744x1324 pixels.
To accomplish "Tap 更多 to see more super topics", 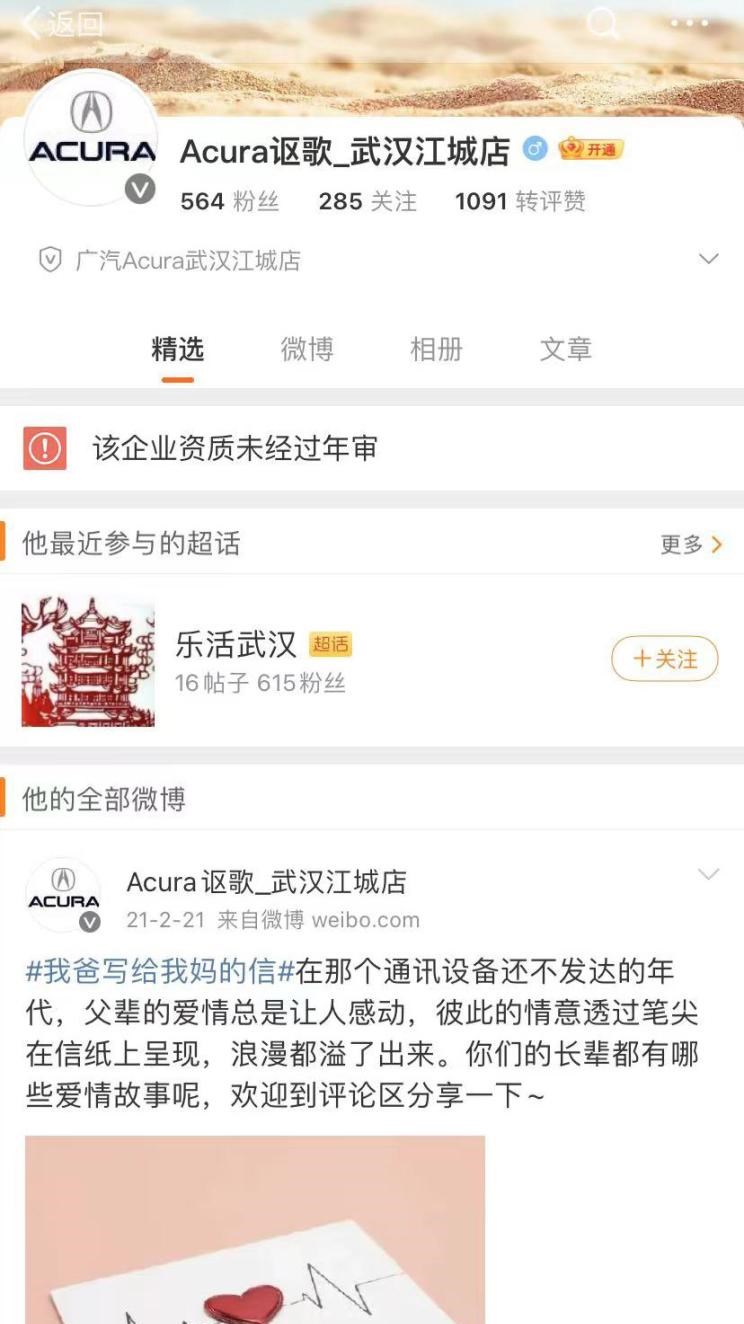I will [690, 544].
